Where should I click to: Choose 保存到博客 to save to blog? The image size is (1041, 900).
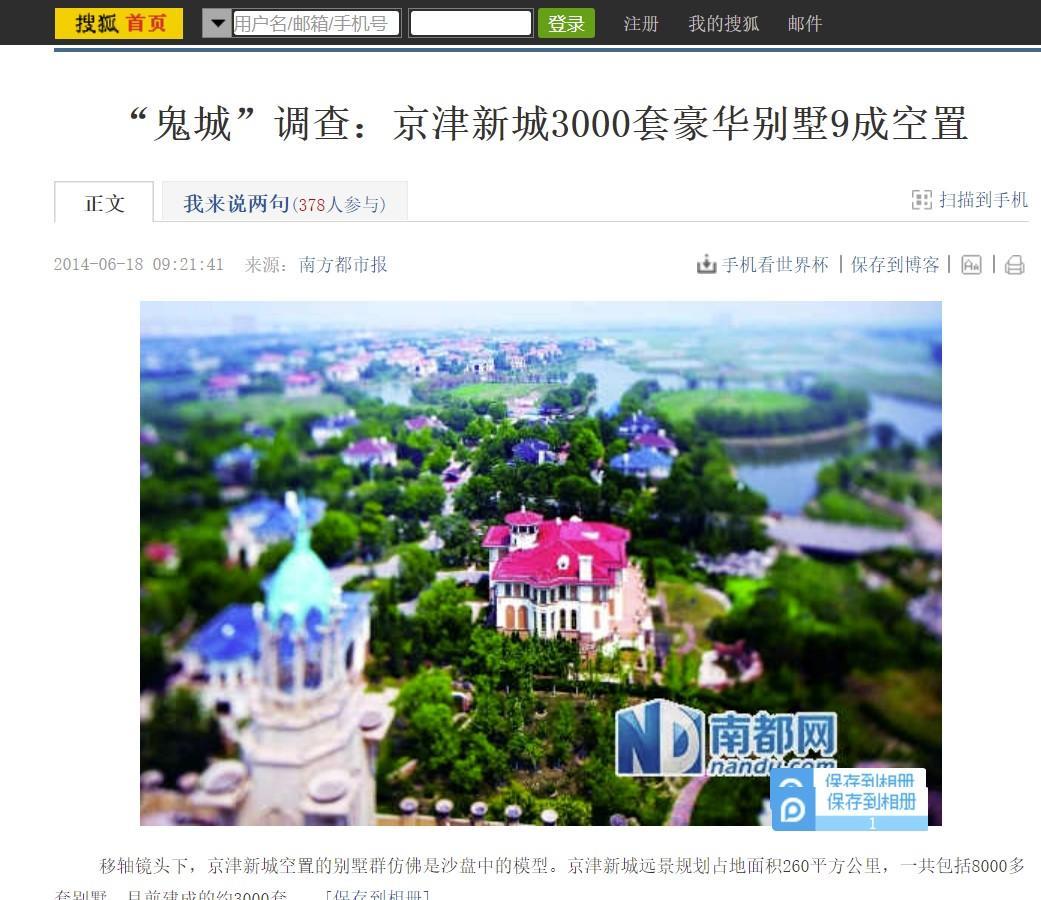tap(895, 265)
